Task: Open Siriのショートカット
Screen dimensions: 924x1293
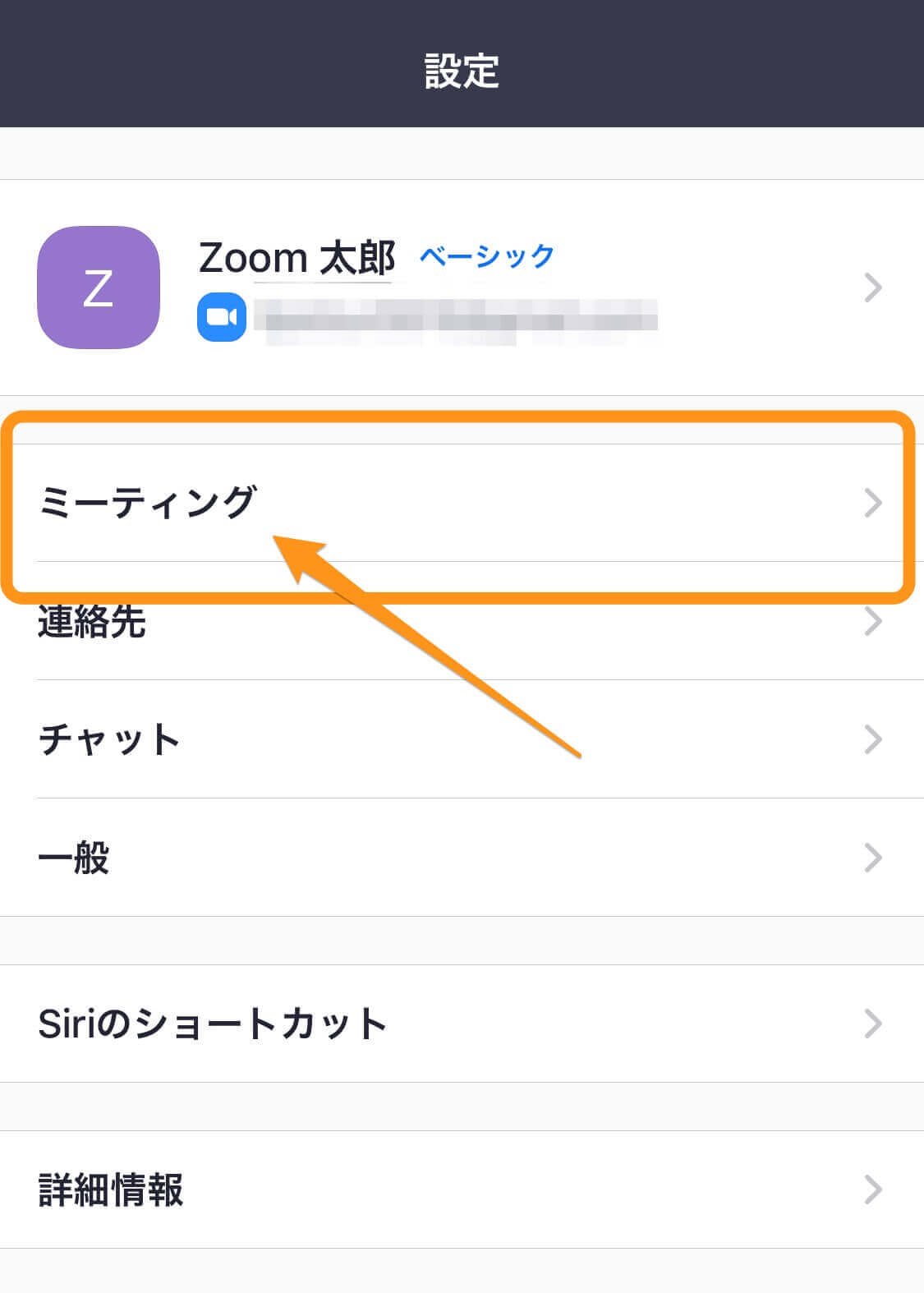Action: pos(460,1024)
